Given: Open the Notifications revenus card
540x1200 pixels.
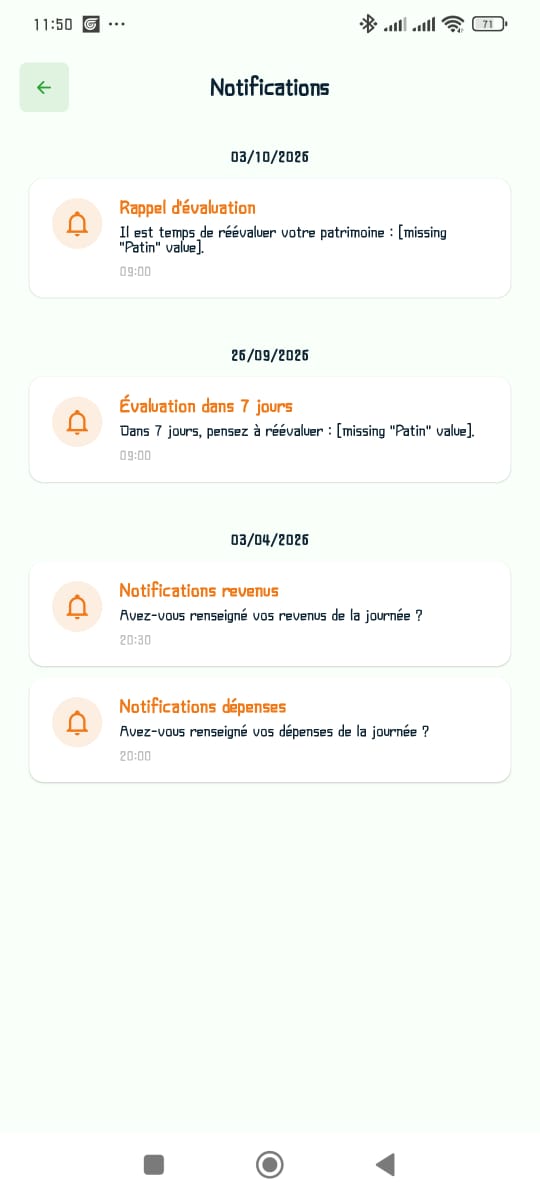Looking at the screenshot, I should (x=270, y=613).
